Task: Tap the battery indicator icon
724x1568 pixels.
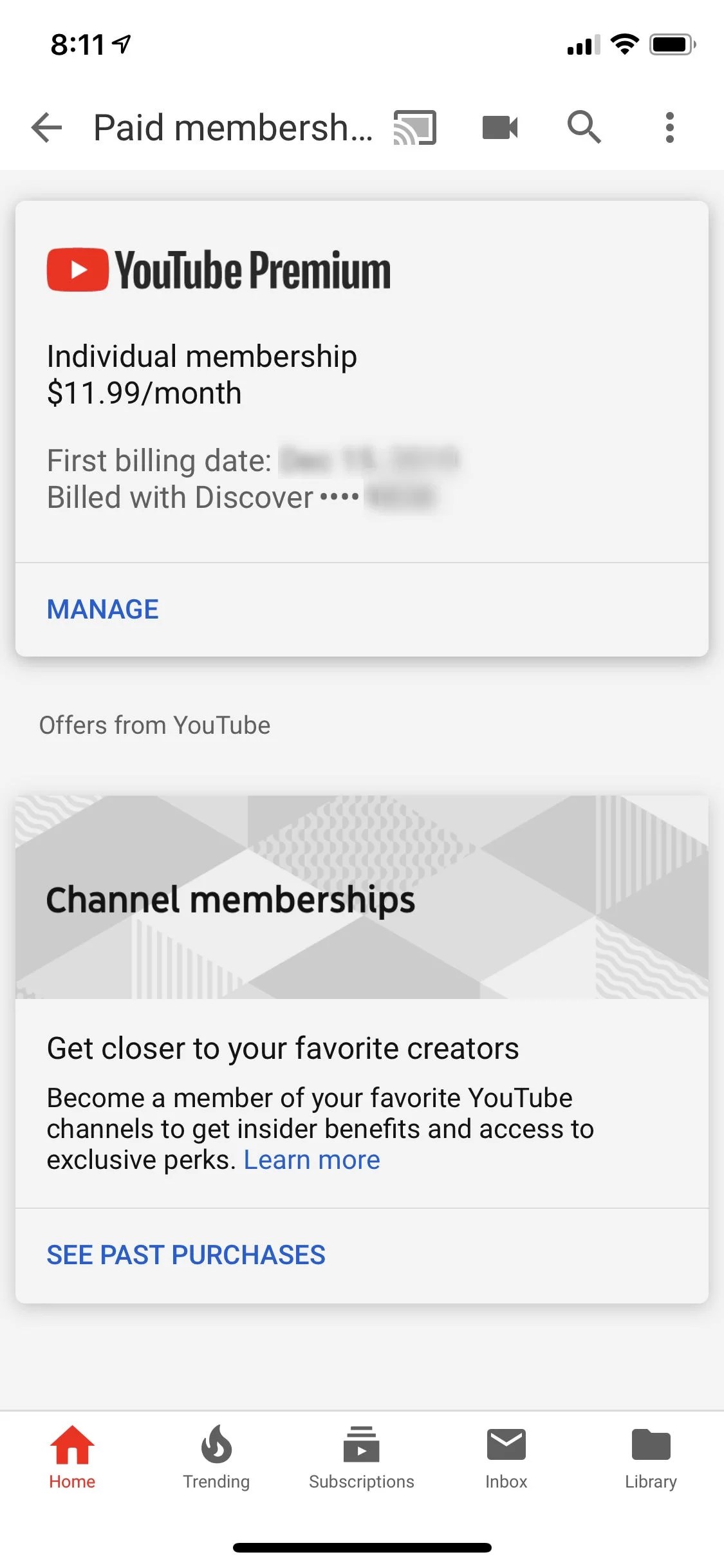Action: pyautogui.click(x=669, y=44)
